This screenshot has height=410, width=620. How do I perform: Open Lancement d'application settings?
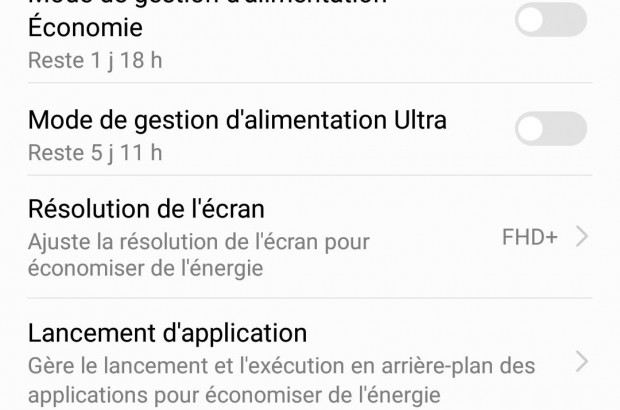(300, 362)
